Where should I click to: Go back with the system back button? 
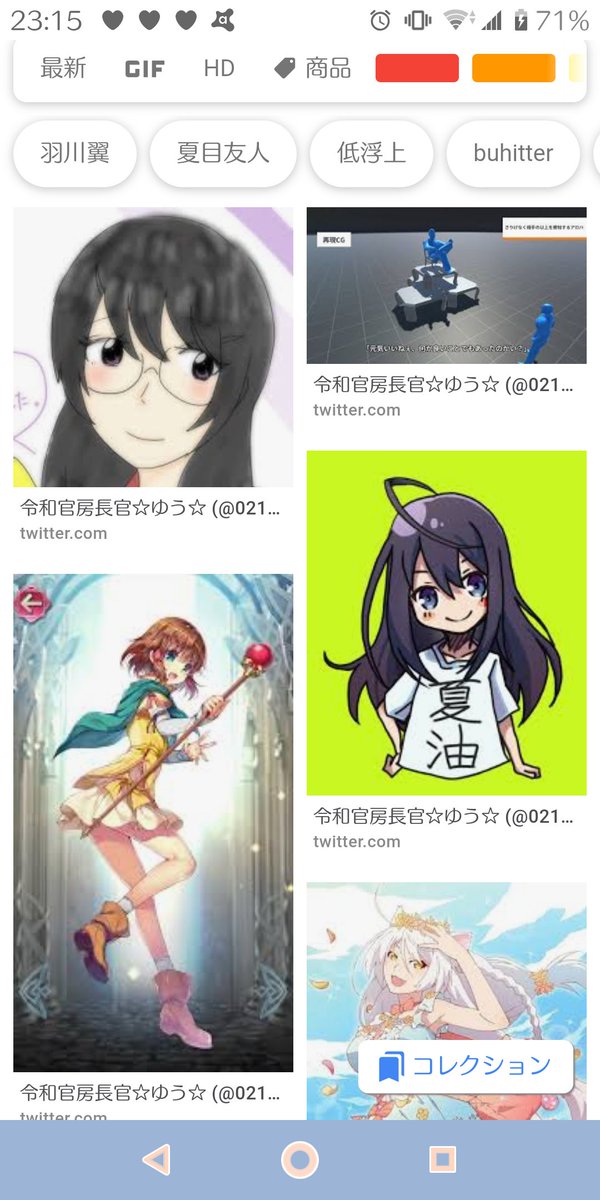pos(156,1159)
